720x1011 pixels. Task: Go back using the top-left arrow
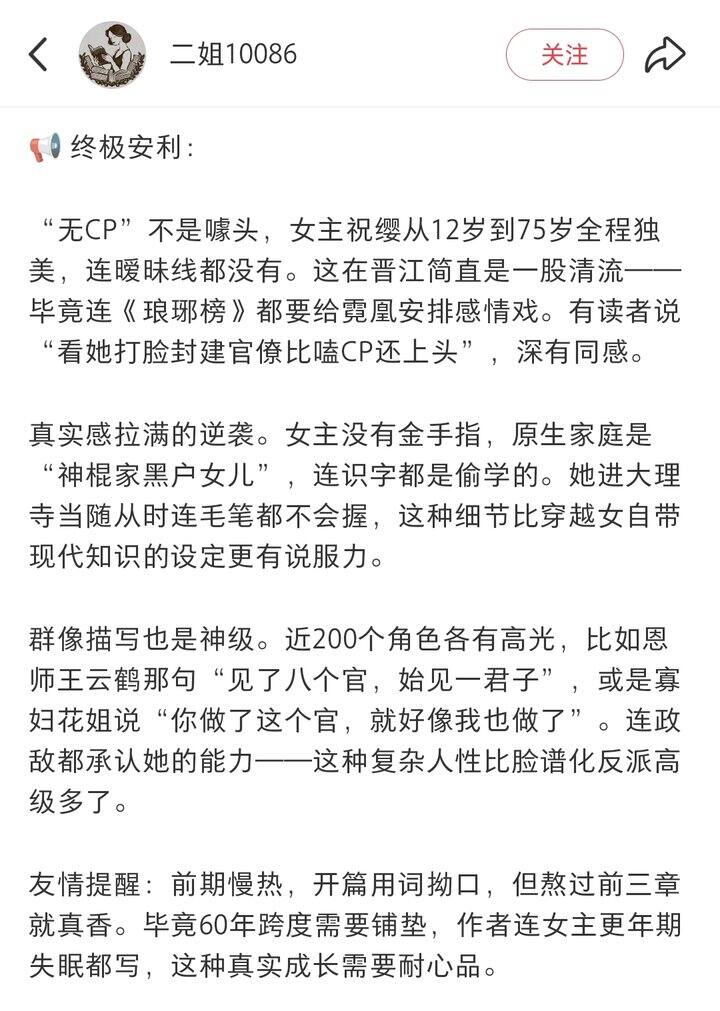click(x=38, y=54)
